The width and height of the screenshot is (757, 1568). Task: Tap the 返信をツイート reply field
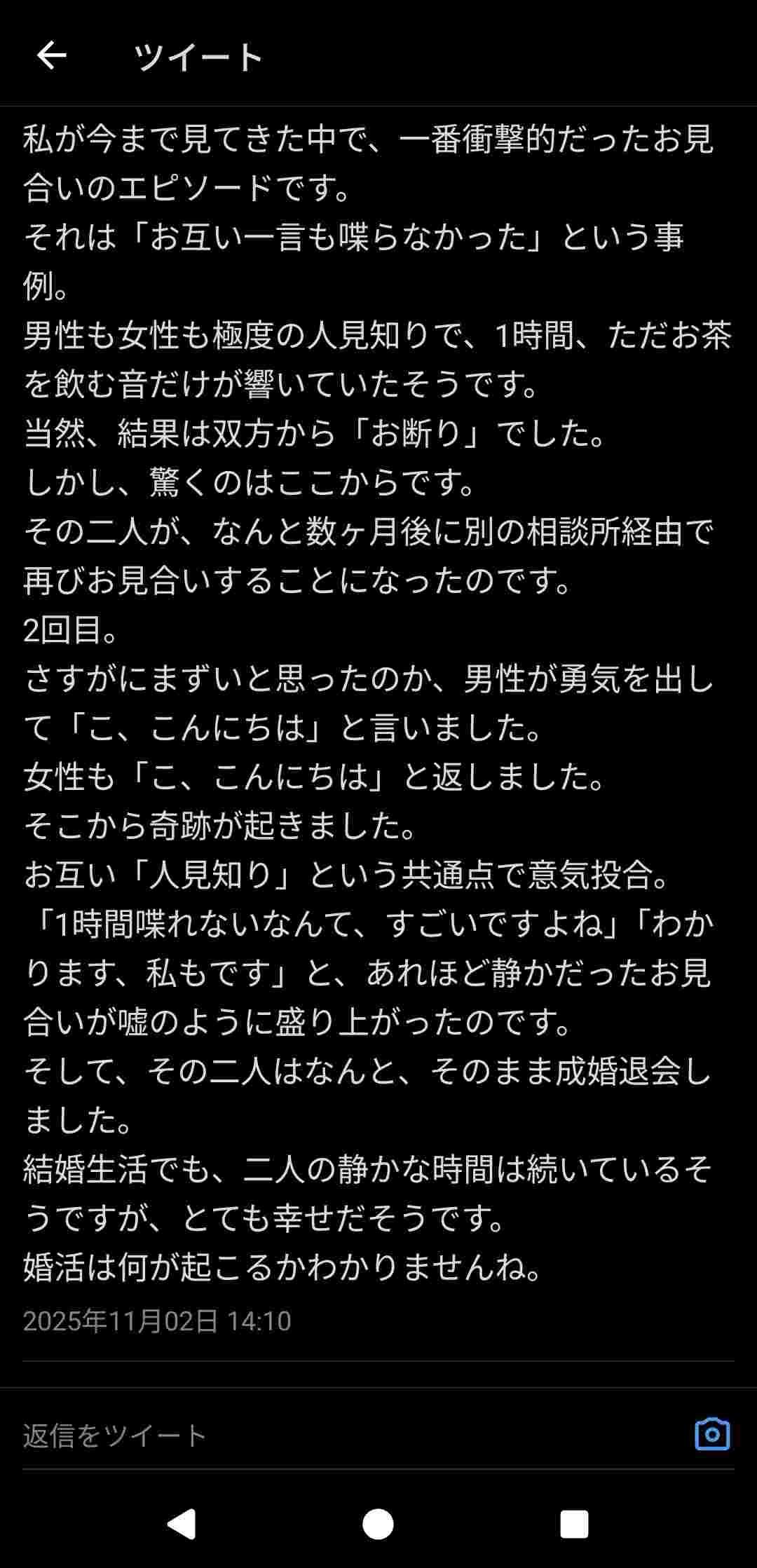point(280,1435)
